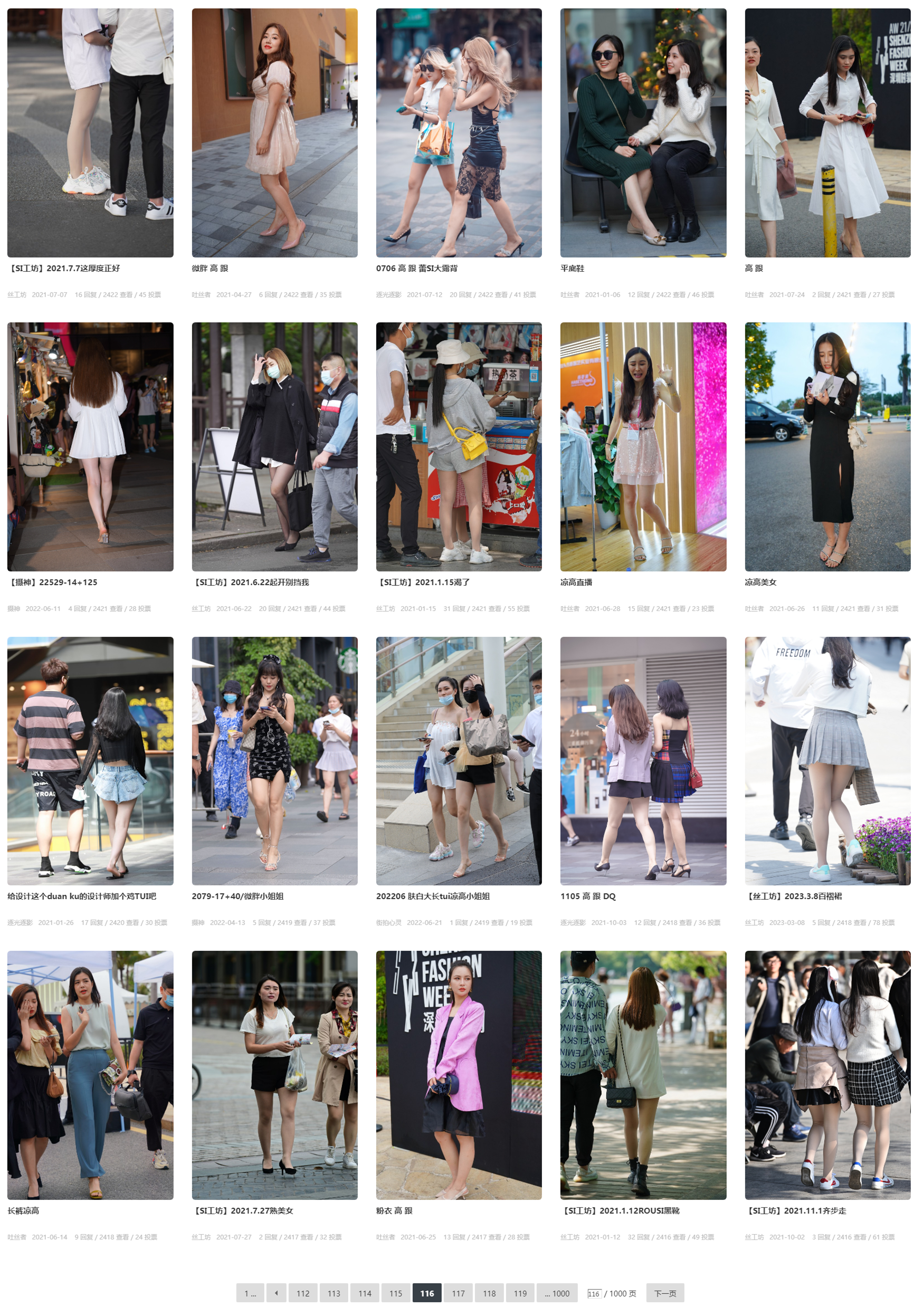The width and height of the screenshot is (923, 1316).
Task: View the post 1105 高 跟 DQ
Action: [x=587, y=896]
